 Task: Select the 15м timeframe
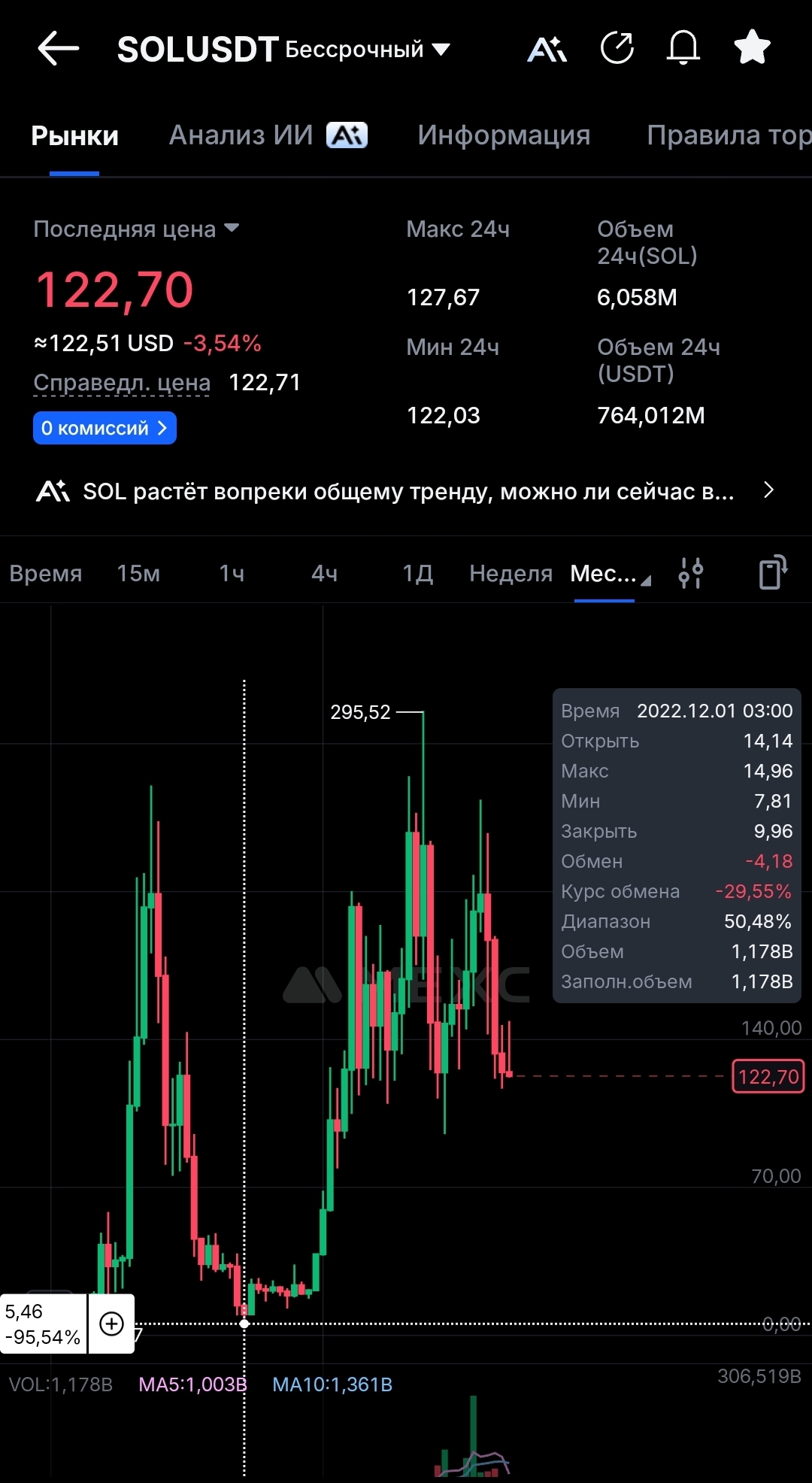coord(138,574)
